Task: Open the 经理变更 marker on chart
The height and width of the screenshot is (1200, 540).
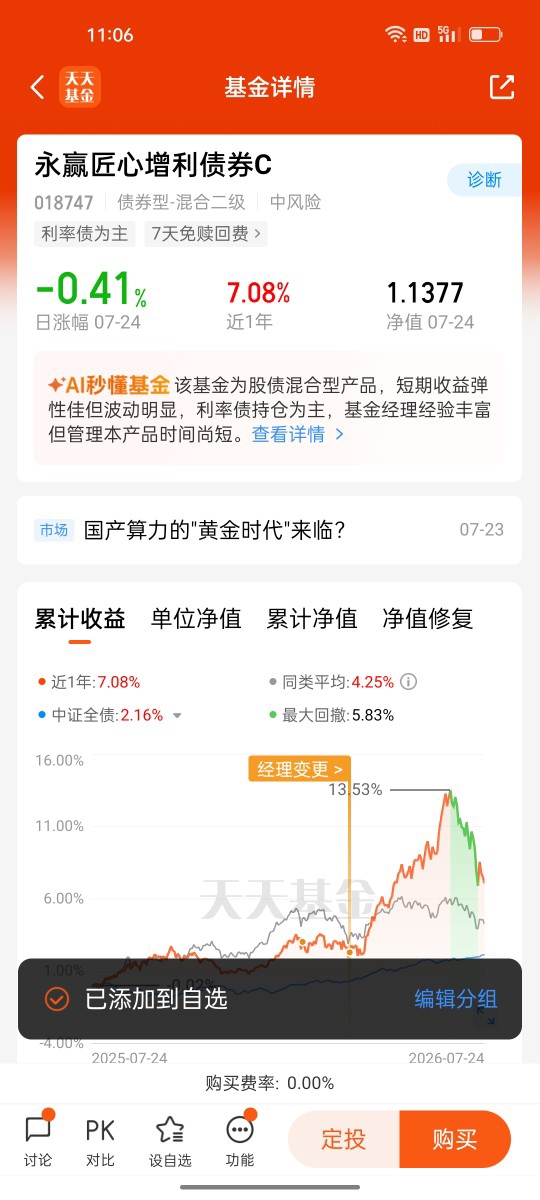Action: pos(300,769)
